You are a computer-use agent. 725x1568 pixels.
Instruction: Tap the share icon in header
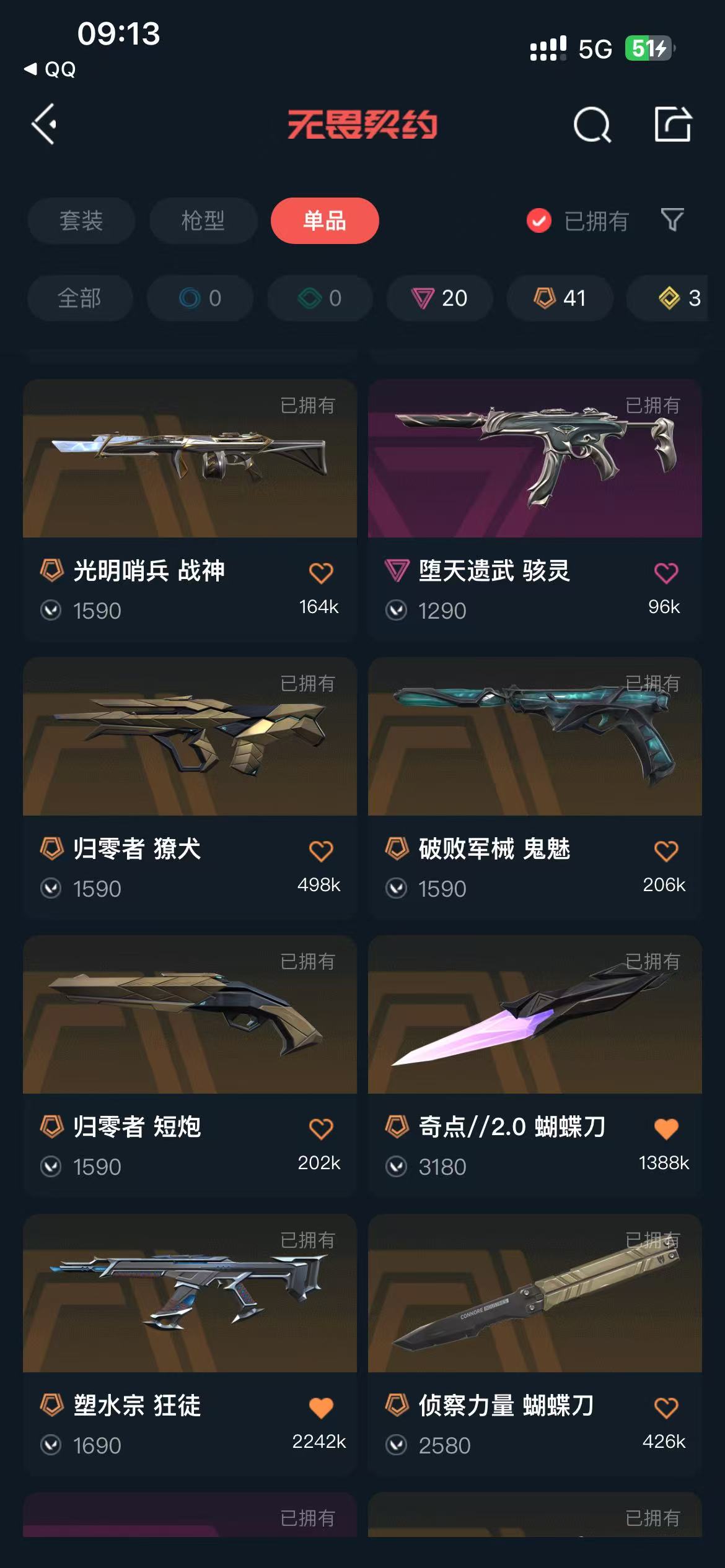(673, 124)
